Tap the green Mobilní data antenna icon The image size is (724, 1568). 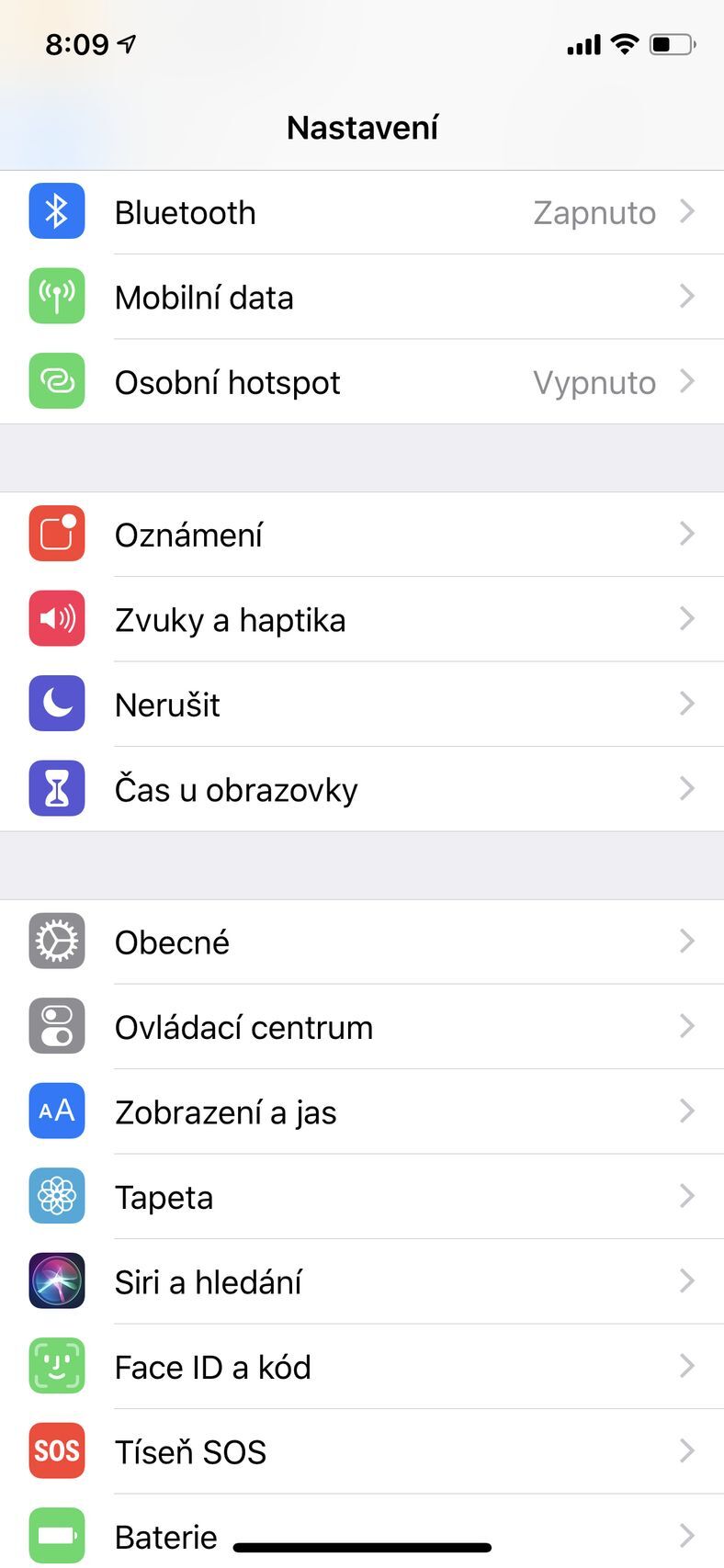pyautogui.click(x=56, y=297)
